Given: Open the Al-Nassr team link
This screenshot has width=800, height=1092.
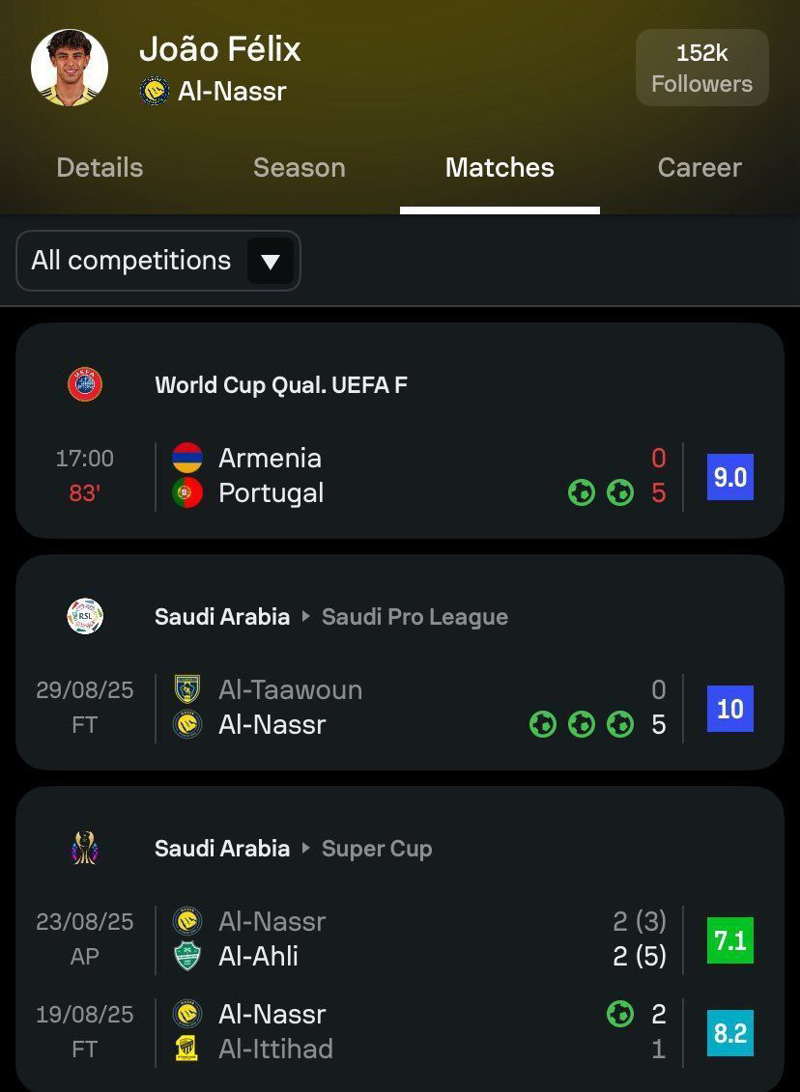Looking at the screenshot, I should (x=231, y=92).
